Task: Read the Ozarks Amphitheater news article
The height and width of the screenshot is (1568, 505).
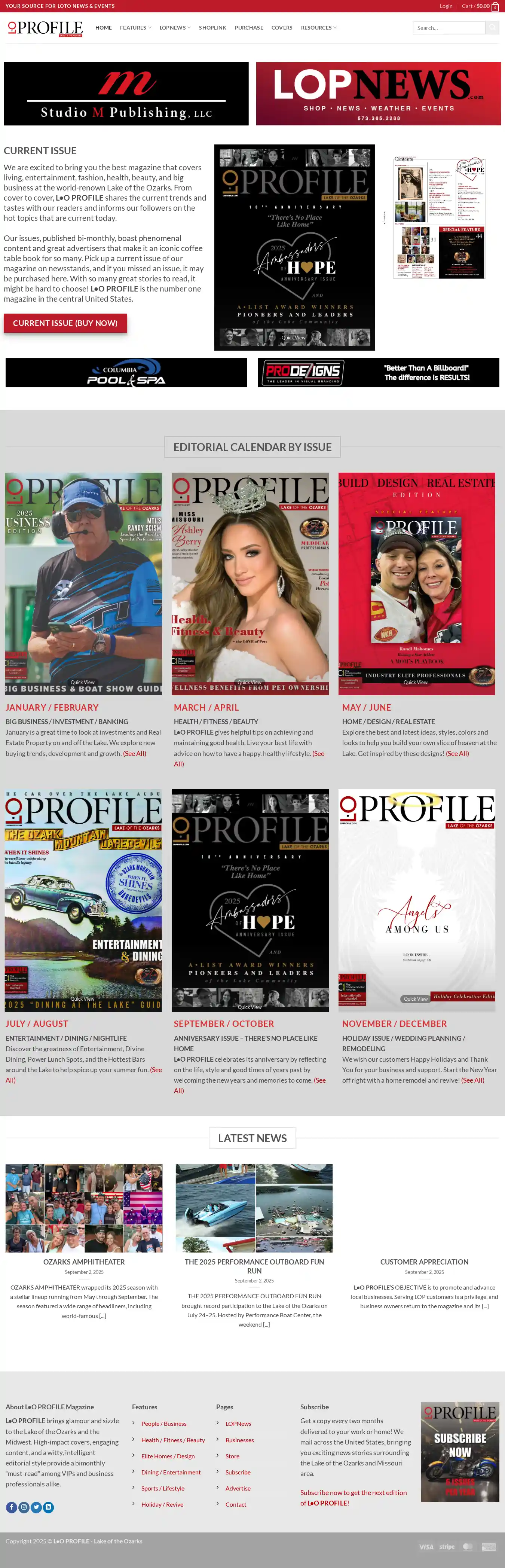Action: coord(84,1262)
